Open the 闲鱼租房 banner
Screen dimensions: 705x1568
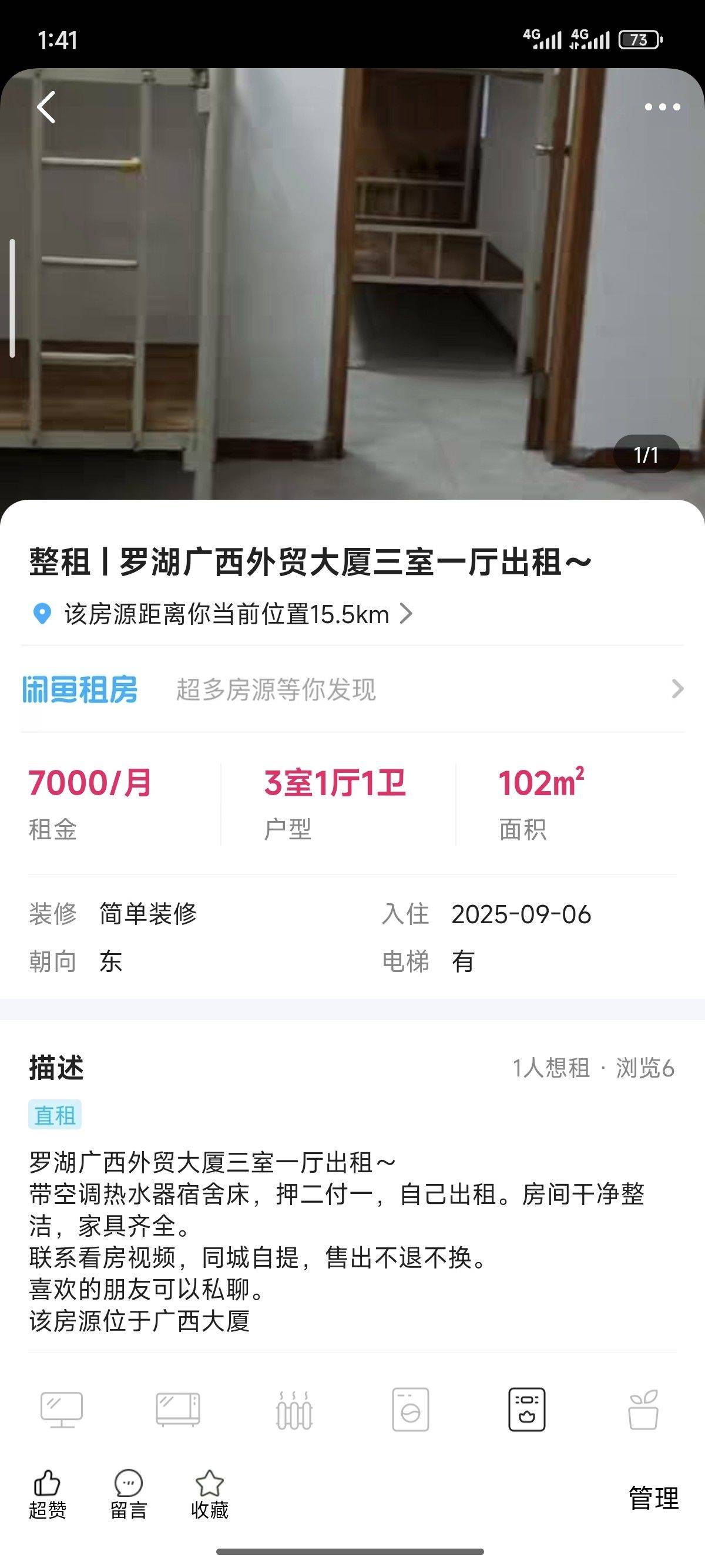(352, 689)
